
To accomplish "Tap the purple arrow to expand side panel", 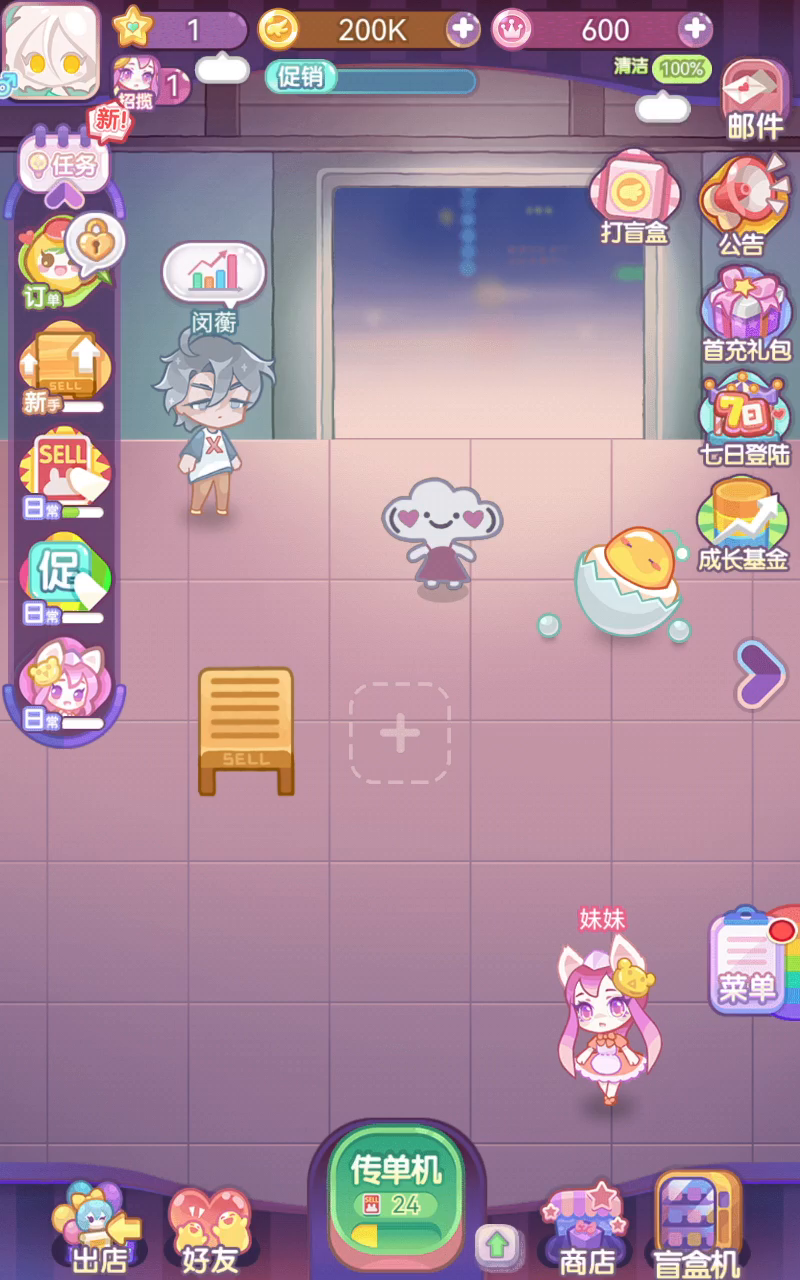I will (x=761, y=676).
